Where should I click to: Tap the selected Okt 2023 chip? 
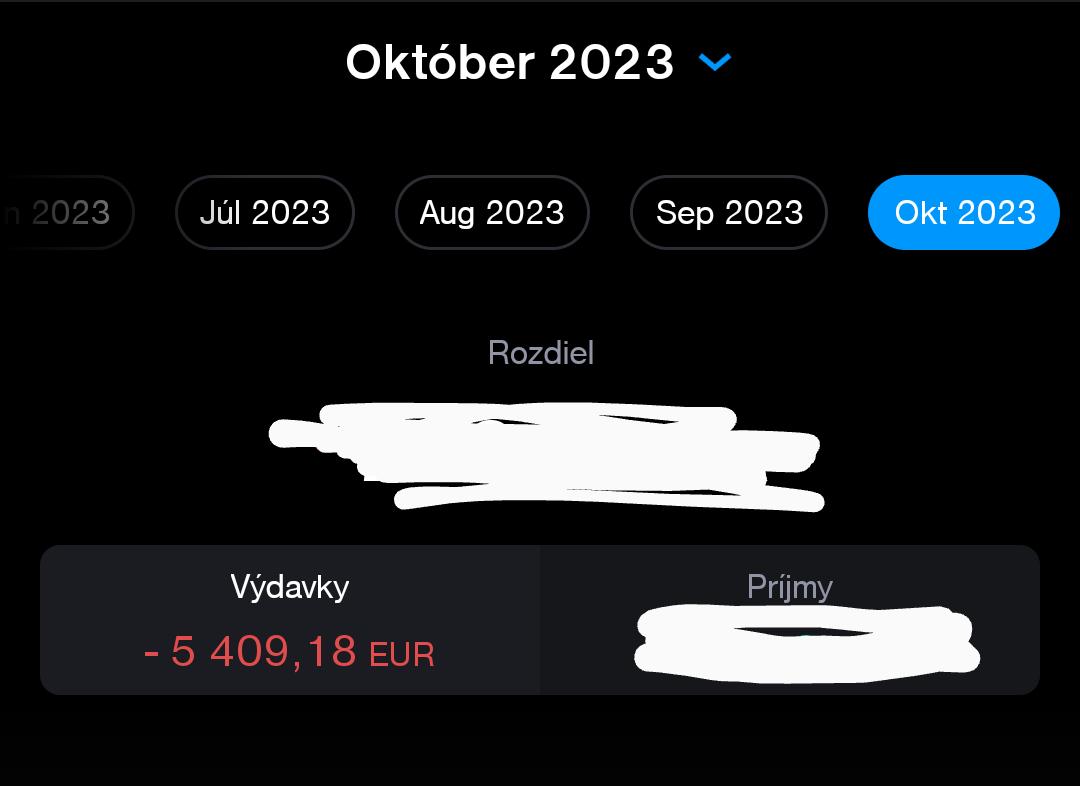(x=964, y=212)
